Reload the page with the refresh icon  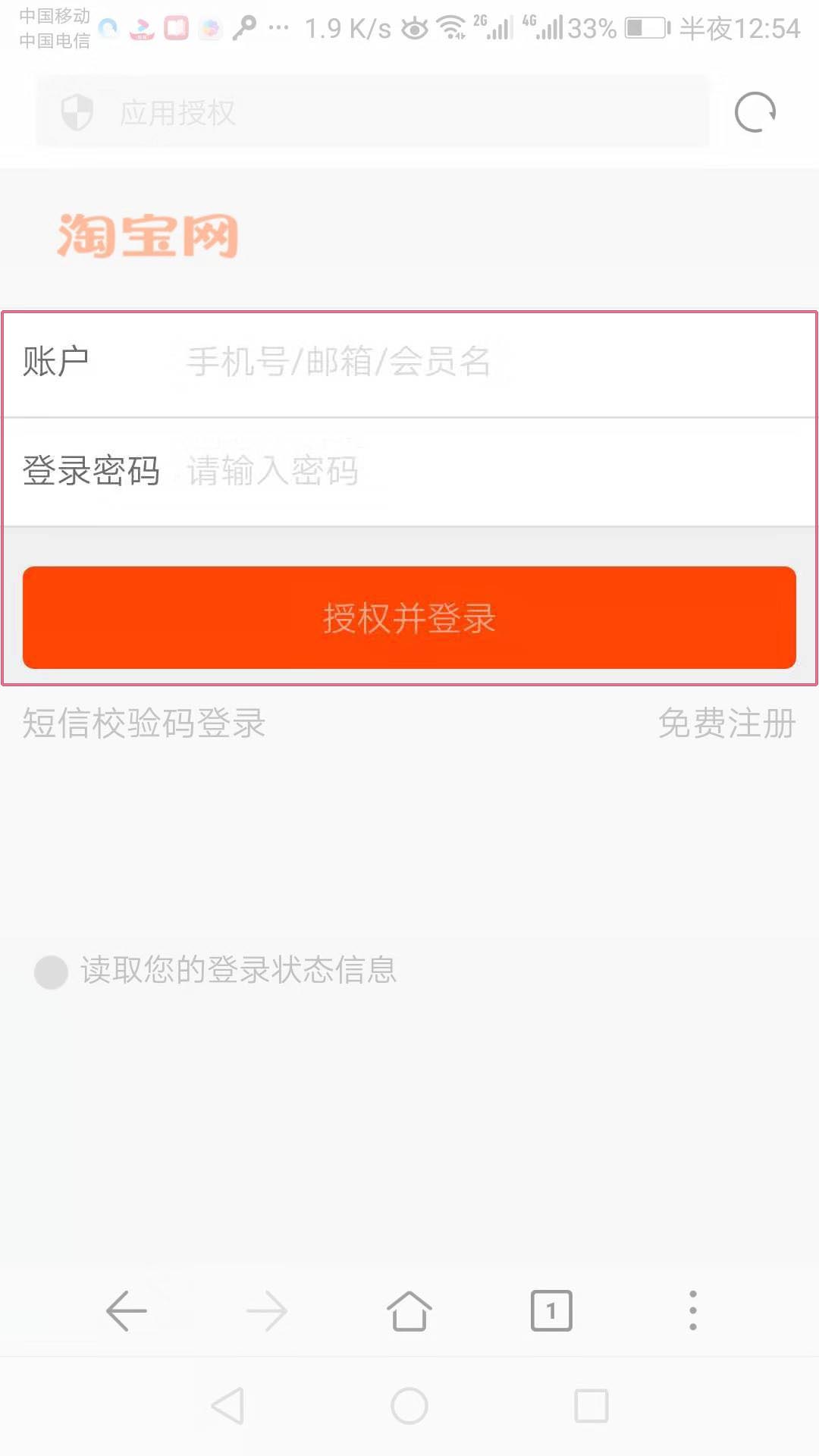pyautogui.click(x=755, y=112)
